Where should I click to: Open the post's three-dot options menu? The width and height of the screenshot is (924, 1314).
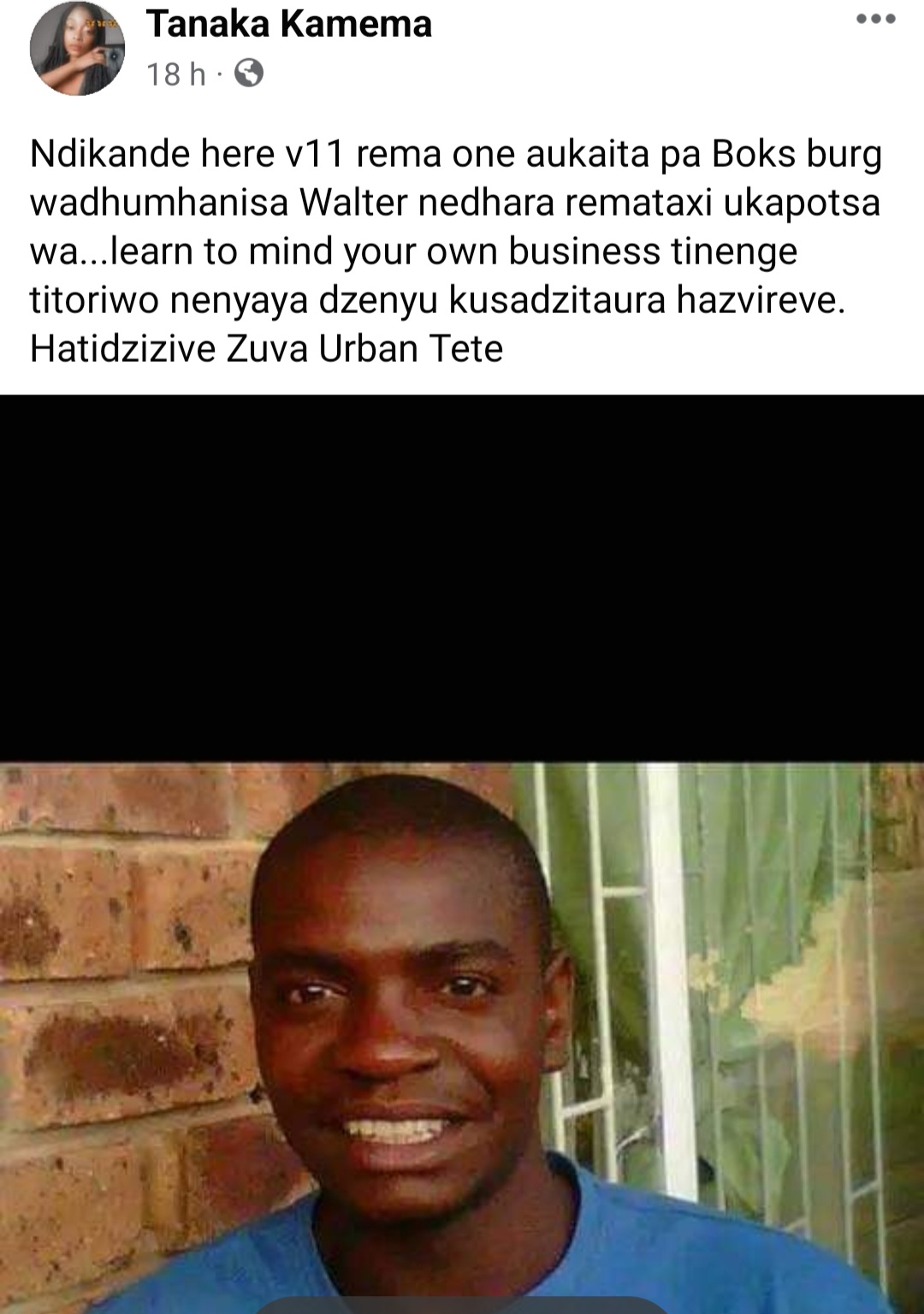click(875, 19)
